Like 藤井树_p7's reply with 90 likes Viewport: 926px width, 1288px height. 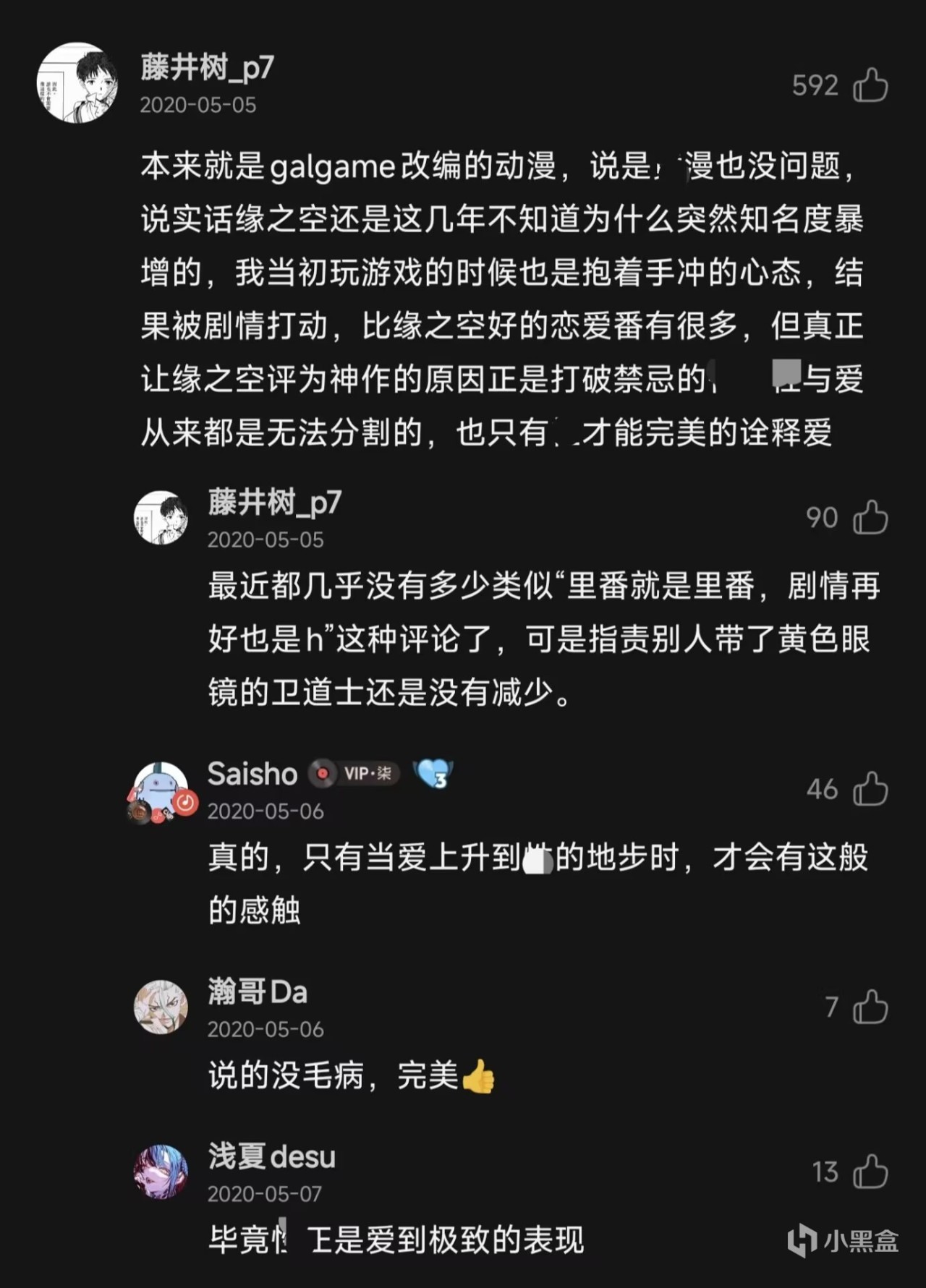click(870, 518)
